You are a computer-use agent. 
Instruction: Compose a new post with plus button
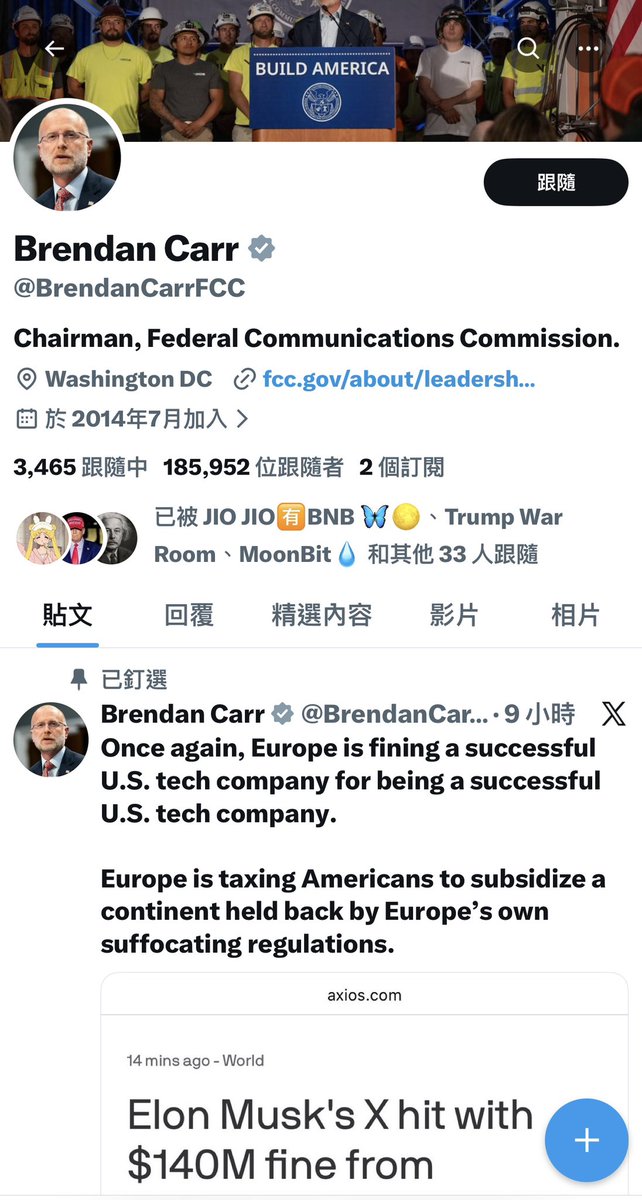(586, 1141)
